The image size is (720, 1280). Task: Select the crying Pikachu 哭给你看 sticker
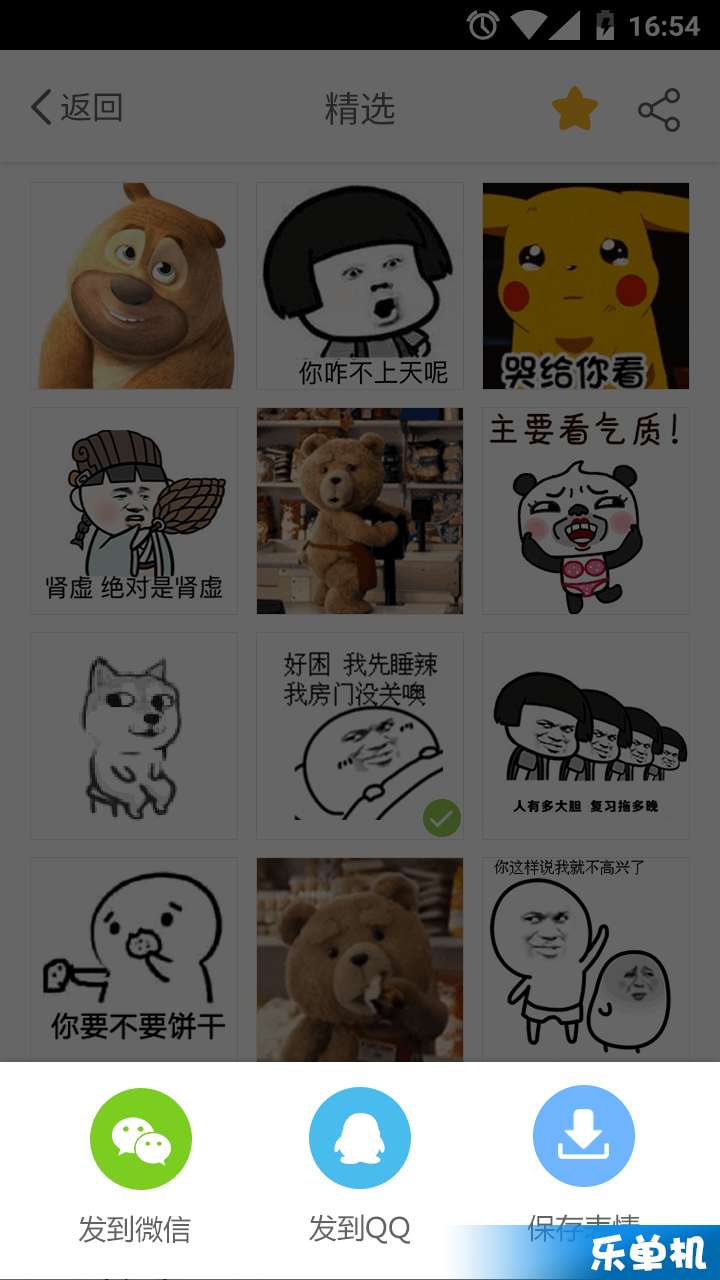point(586,285)
